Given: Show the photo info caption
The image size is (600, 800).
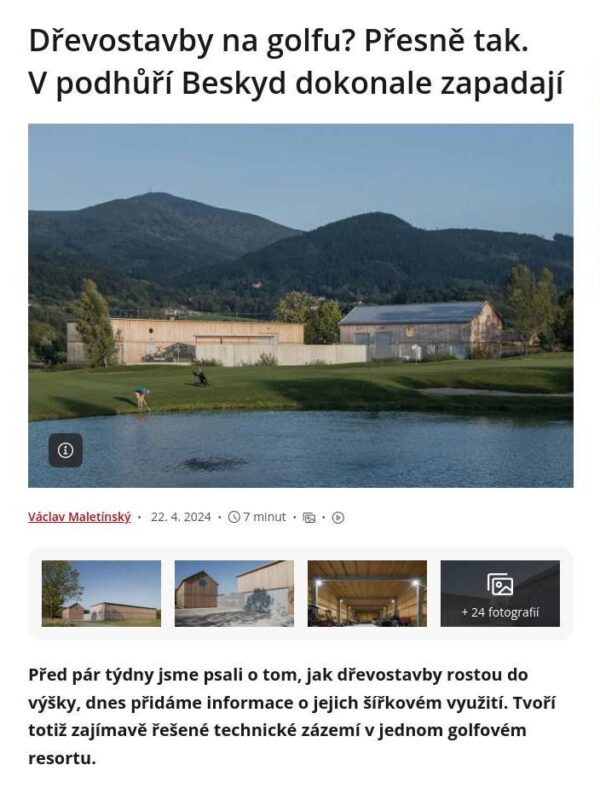Looking at the screenshot, I should 66,450.
